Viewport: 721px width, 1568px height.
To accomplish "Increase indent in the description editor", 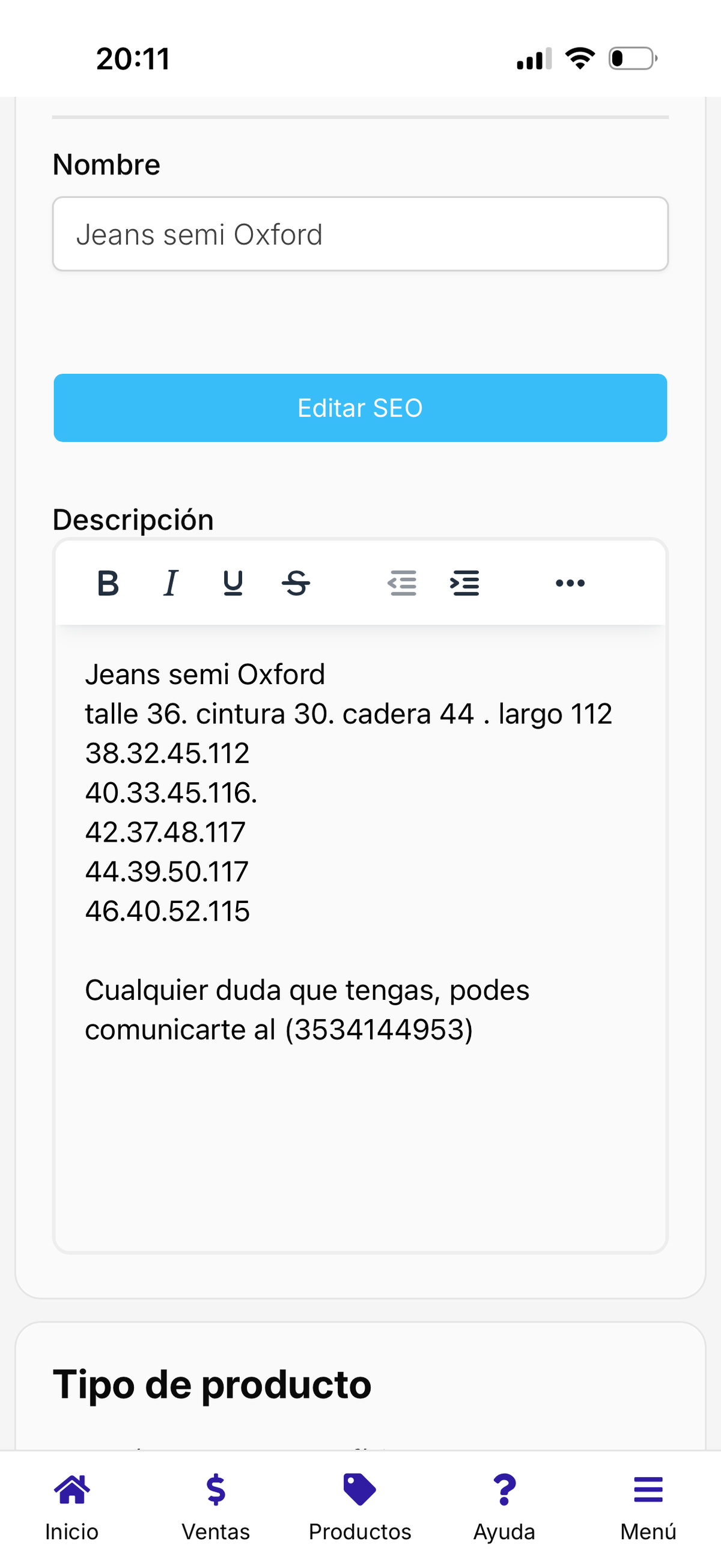I will click(465, 583).
